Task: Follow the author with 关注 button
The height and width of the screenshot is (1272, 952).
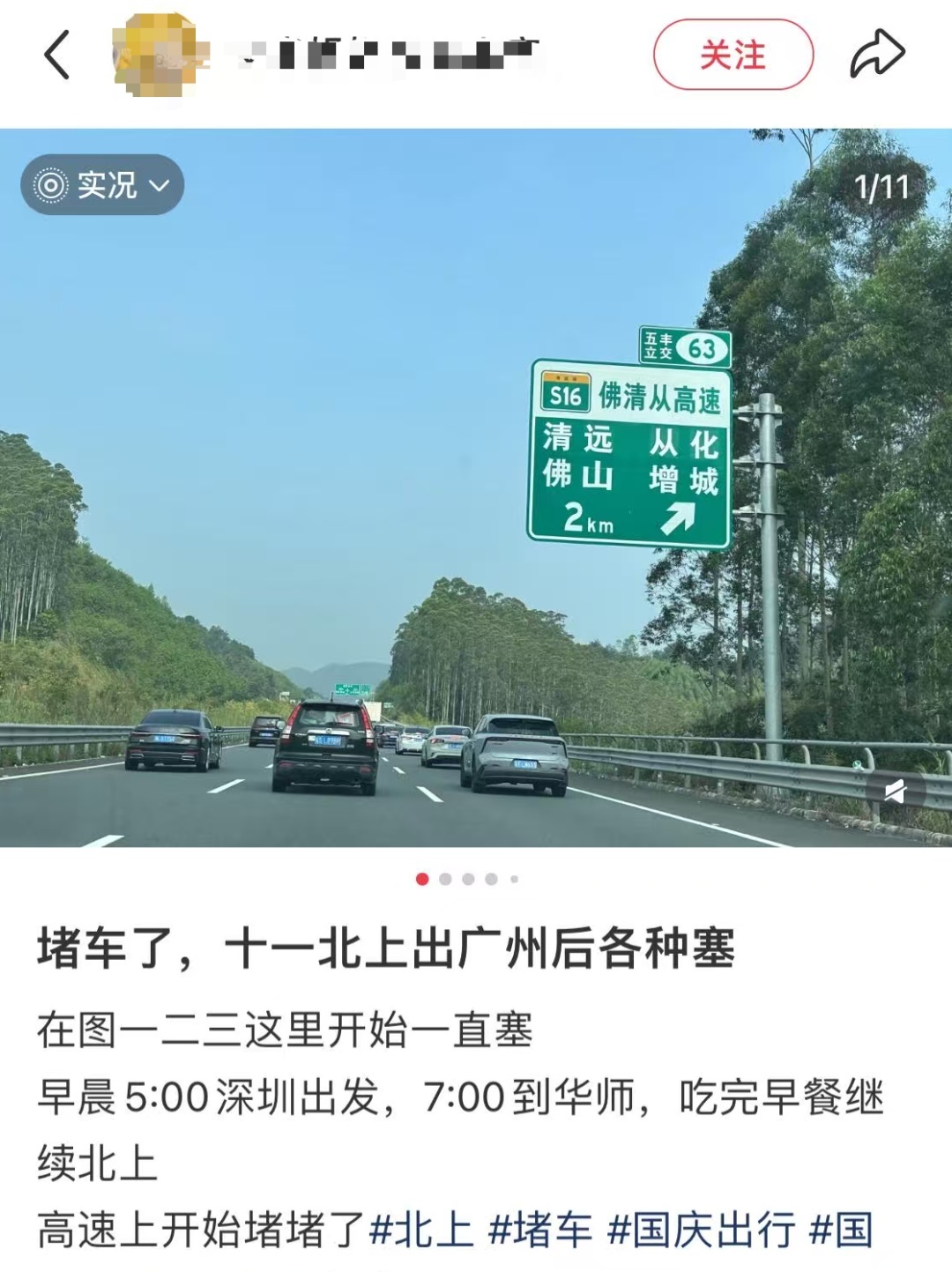Action: [x=733, y=55]
